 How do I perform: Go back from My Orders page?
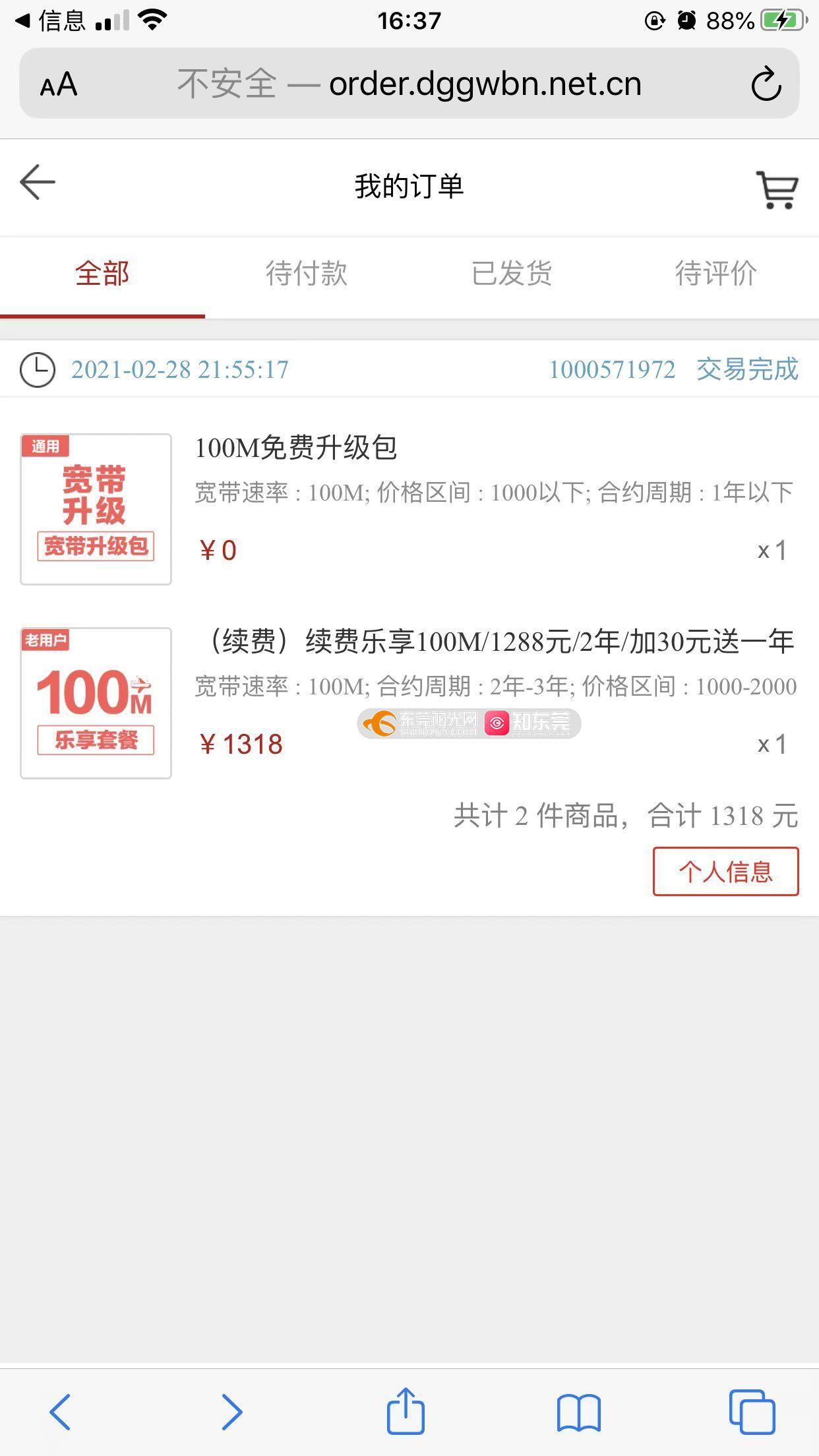point(38,183)
